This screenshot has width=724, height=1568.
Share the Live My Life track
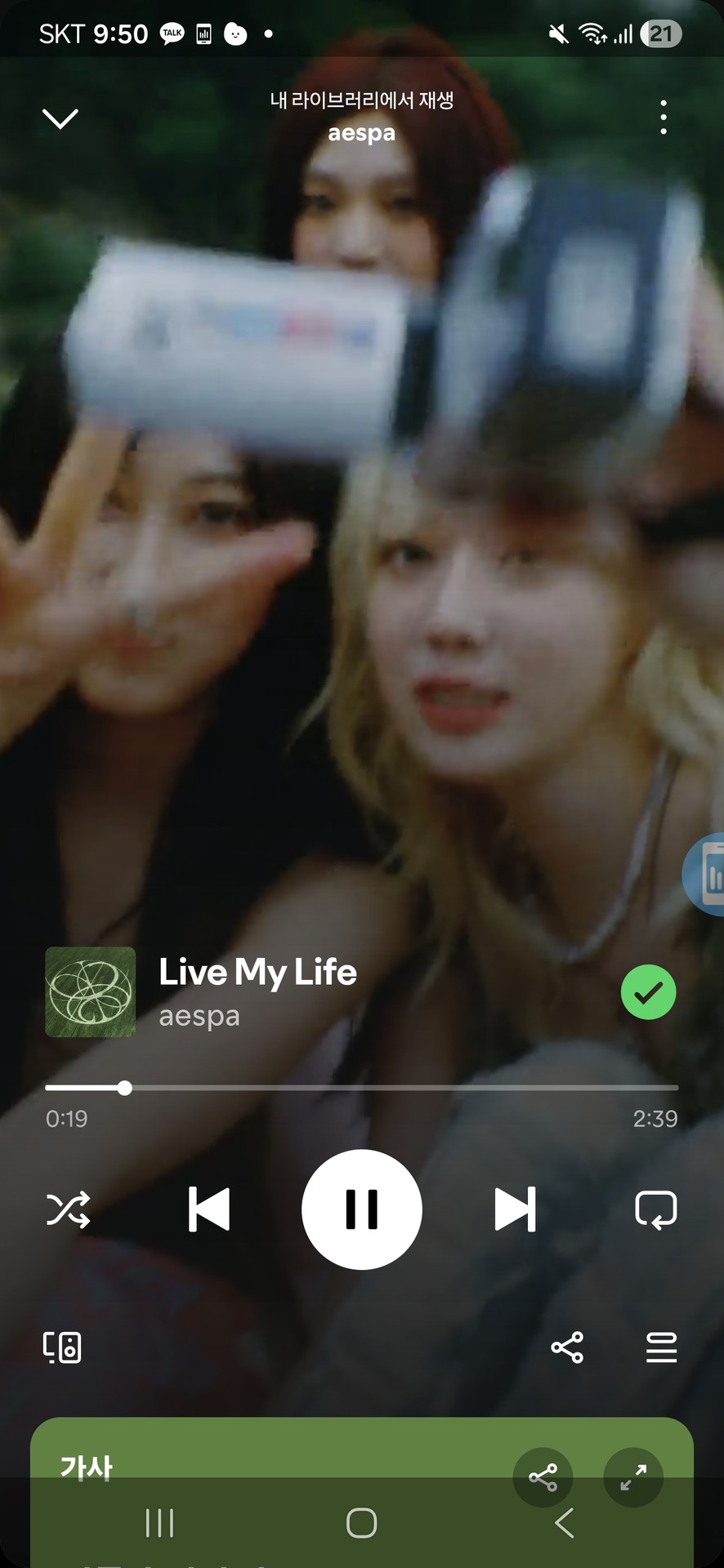(x=567, y=1347)
